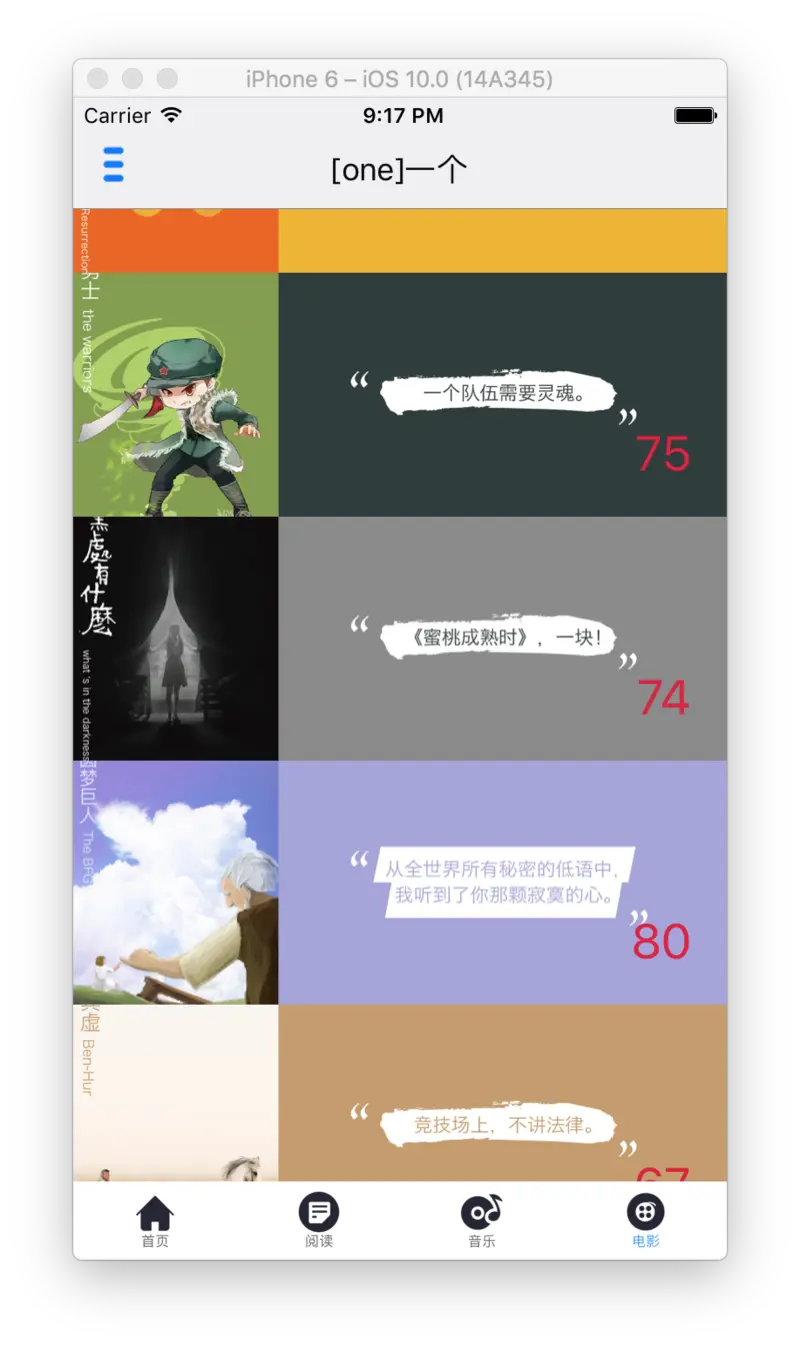Open the movie quoted 竞技场上,不讲法律

[x=500, y=1110]
